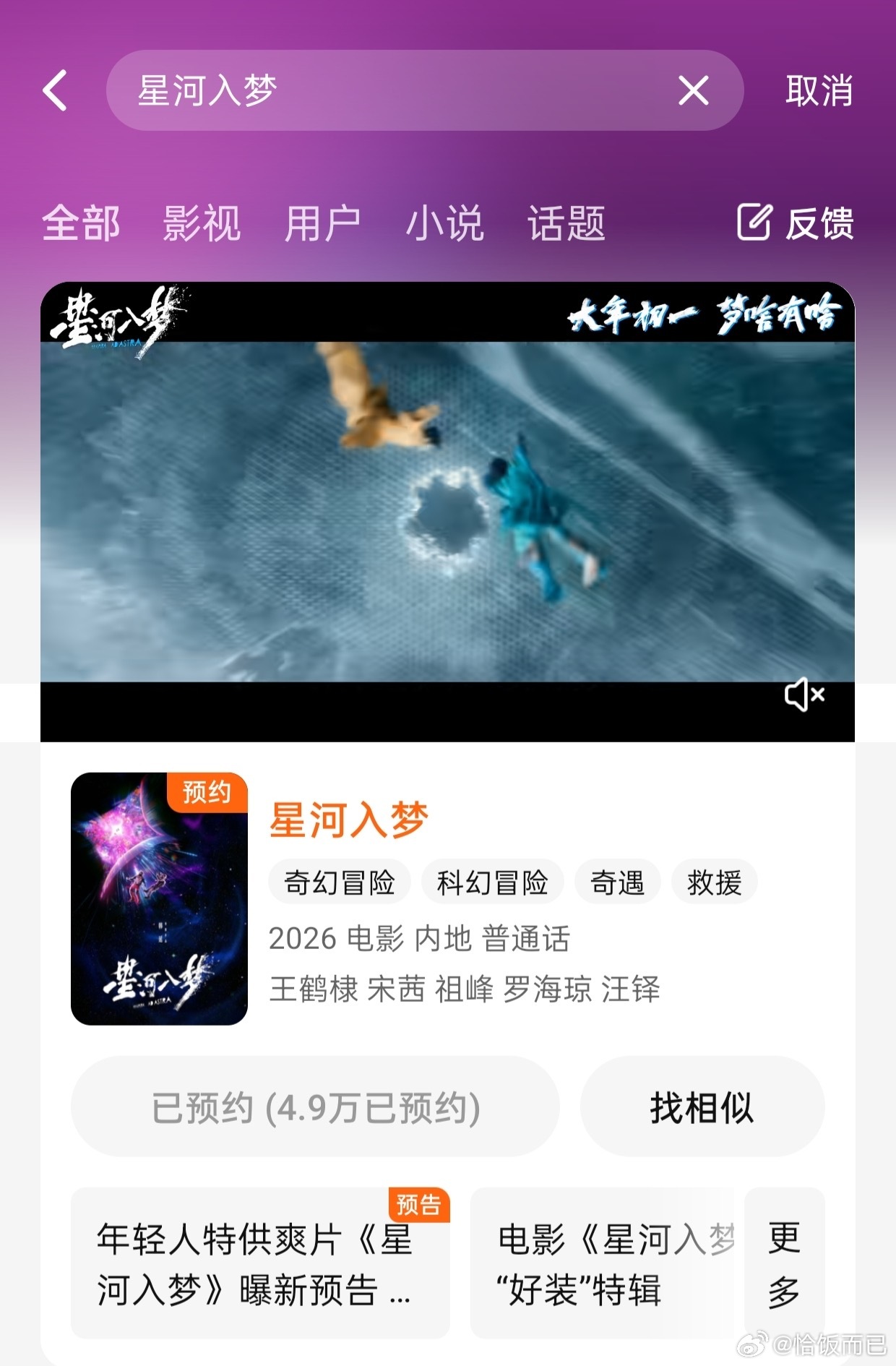Select the 小说 search category

point(445,224)
